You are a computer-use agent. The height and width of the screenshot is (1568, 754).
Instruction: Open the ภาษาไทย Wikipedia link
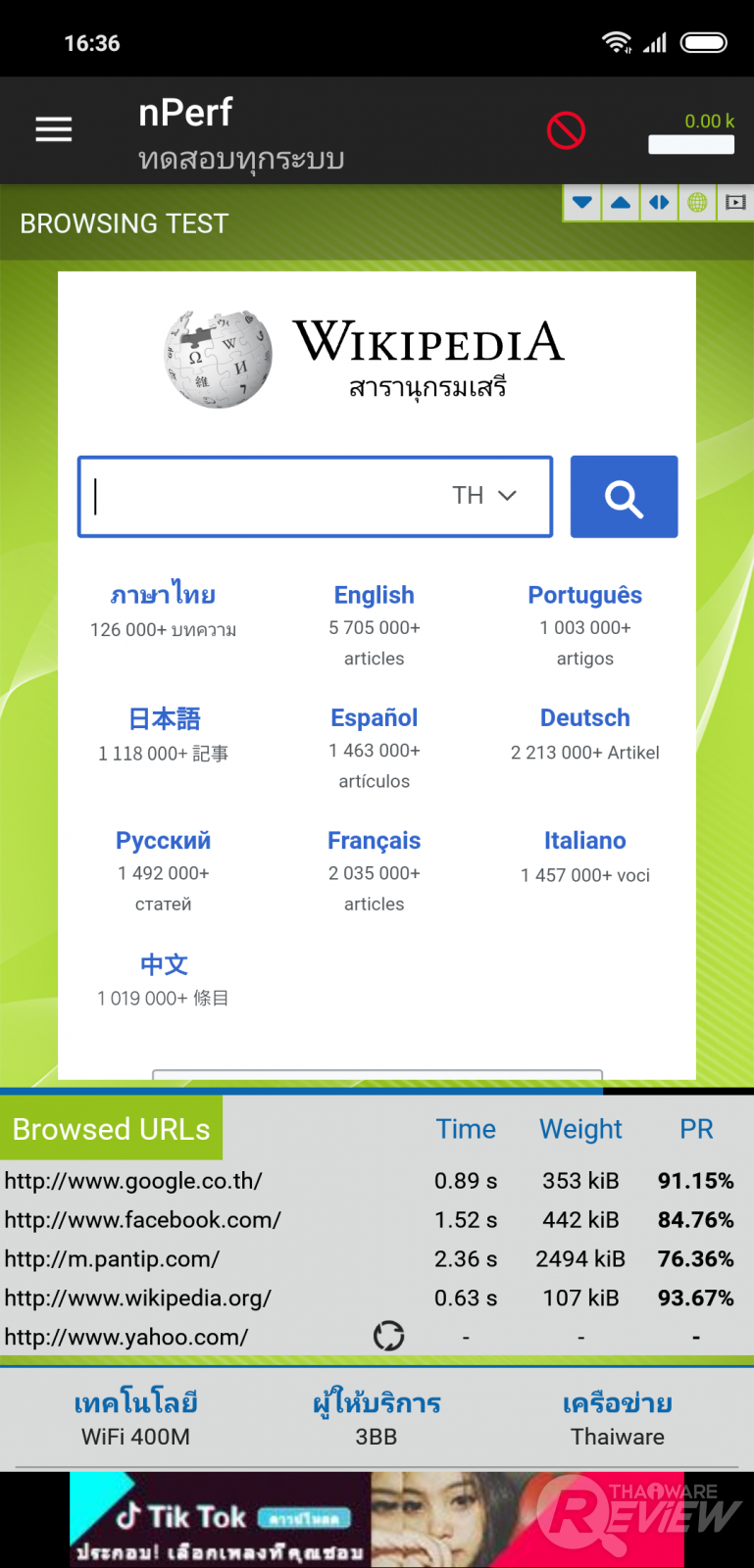tap(163, 595)
